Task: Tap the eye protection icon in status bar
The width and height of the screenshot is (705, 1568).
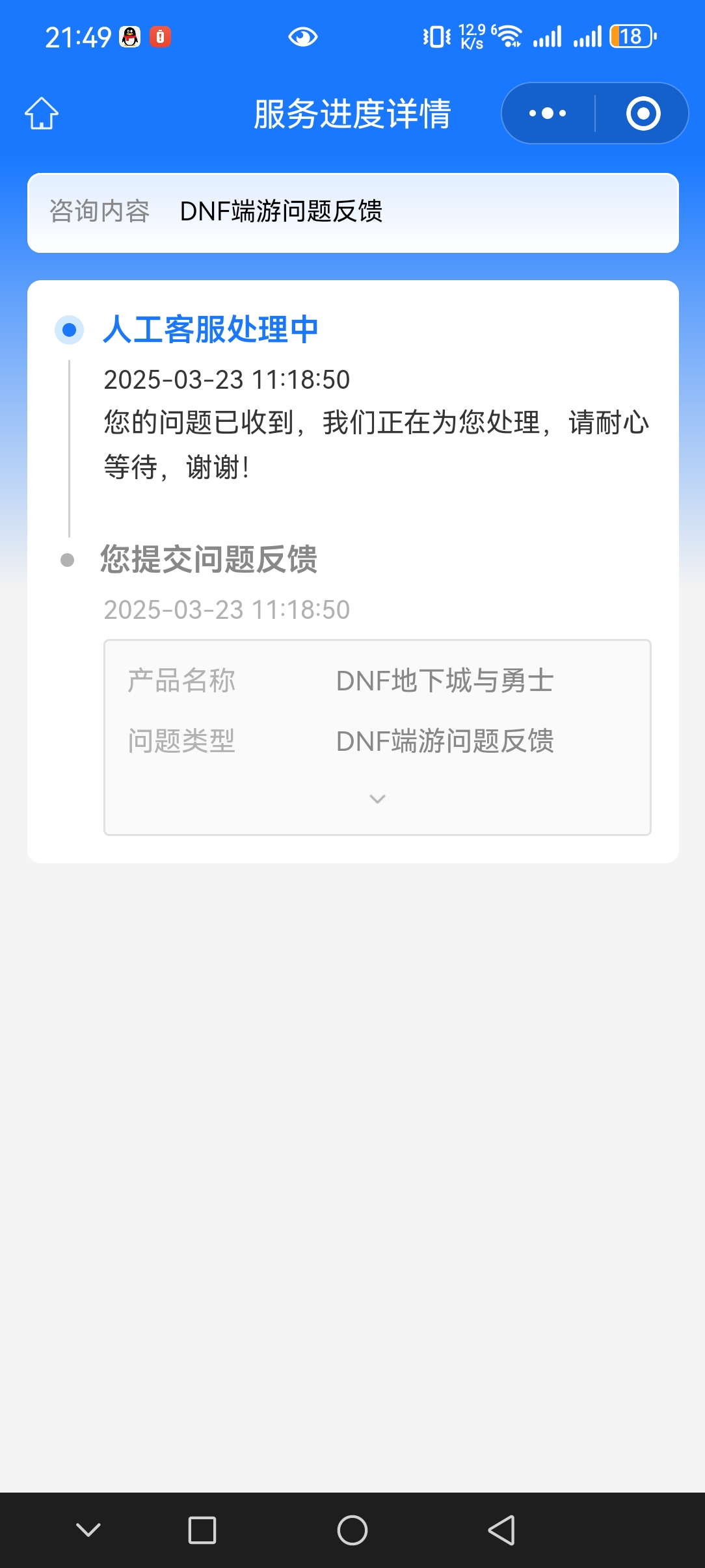Action: tap(303, 37)
